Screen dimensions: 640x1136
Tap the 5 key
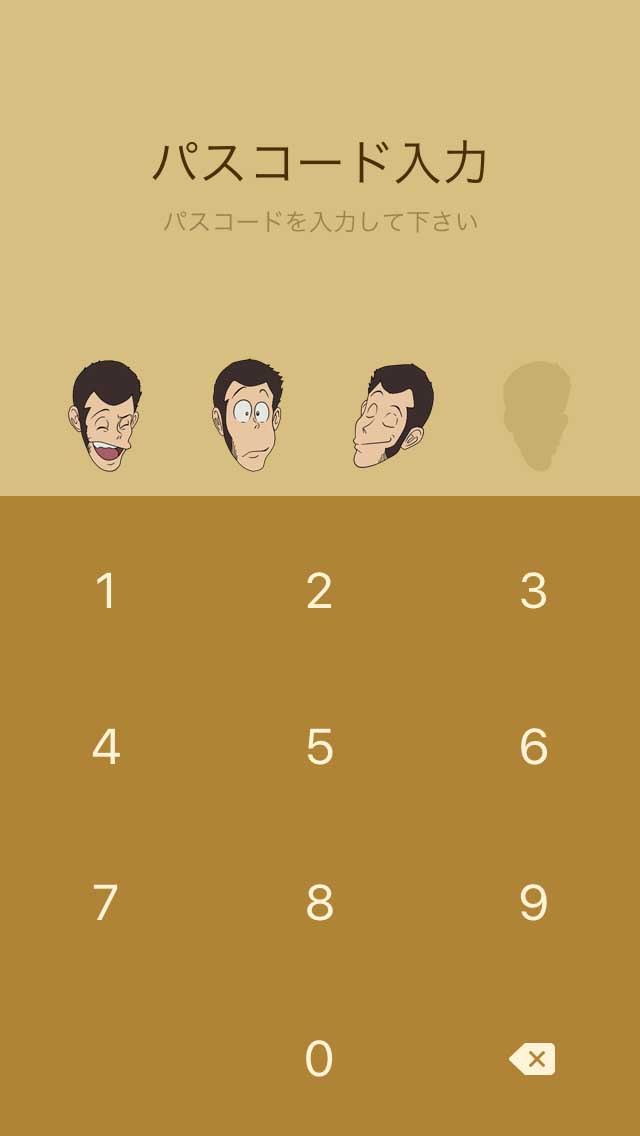[x=319, y=746]
